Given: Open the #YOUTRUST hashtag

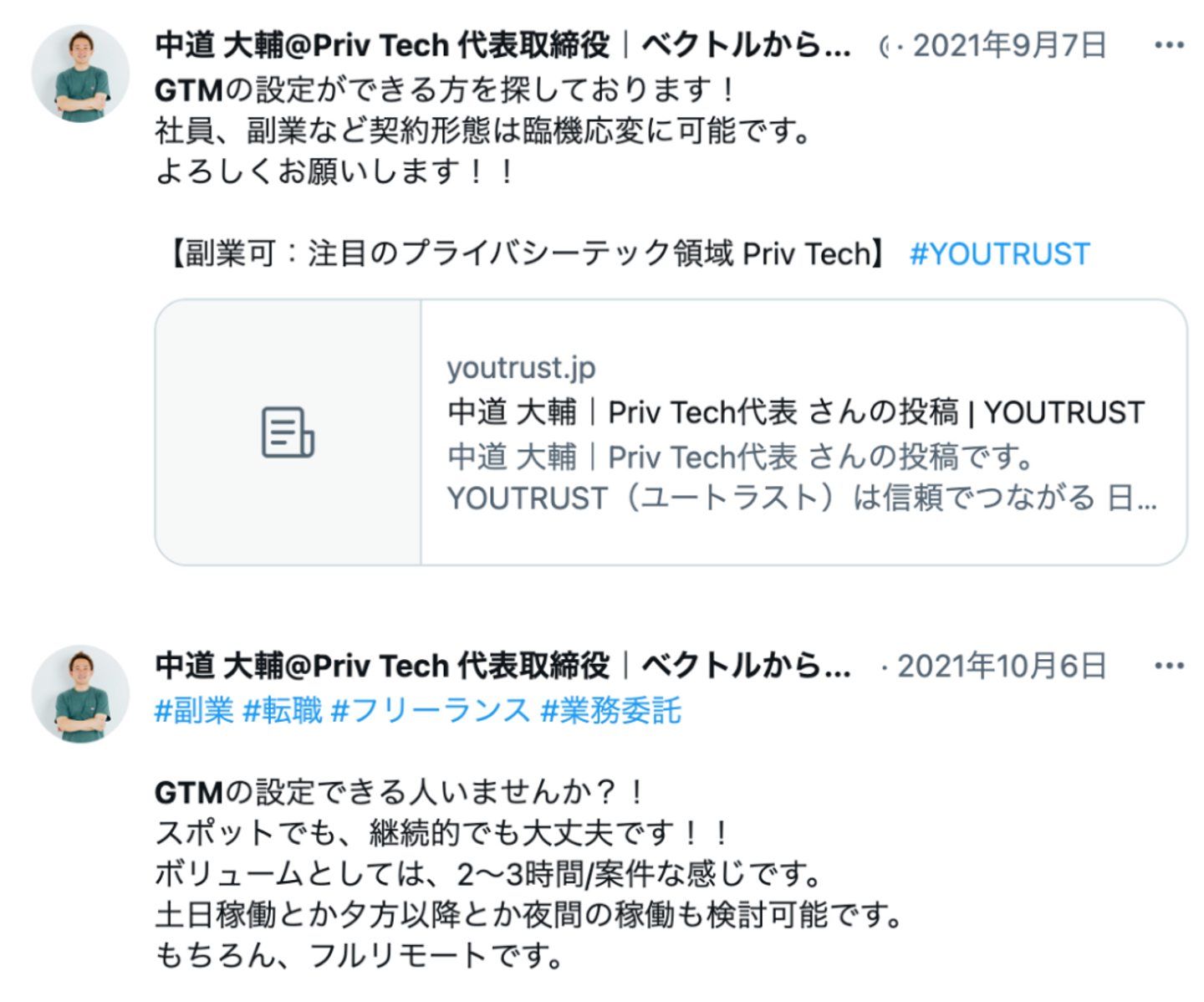Looking at the screenshot, I should 999,253.
